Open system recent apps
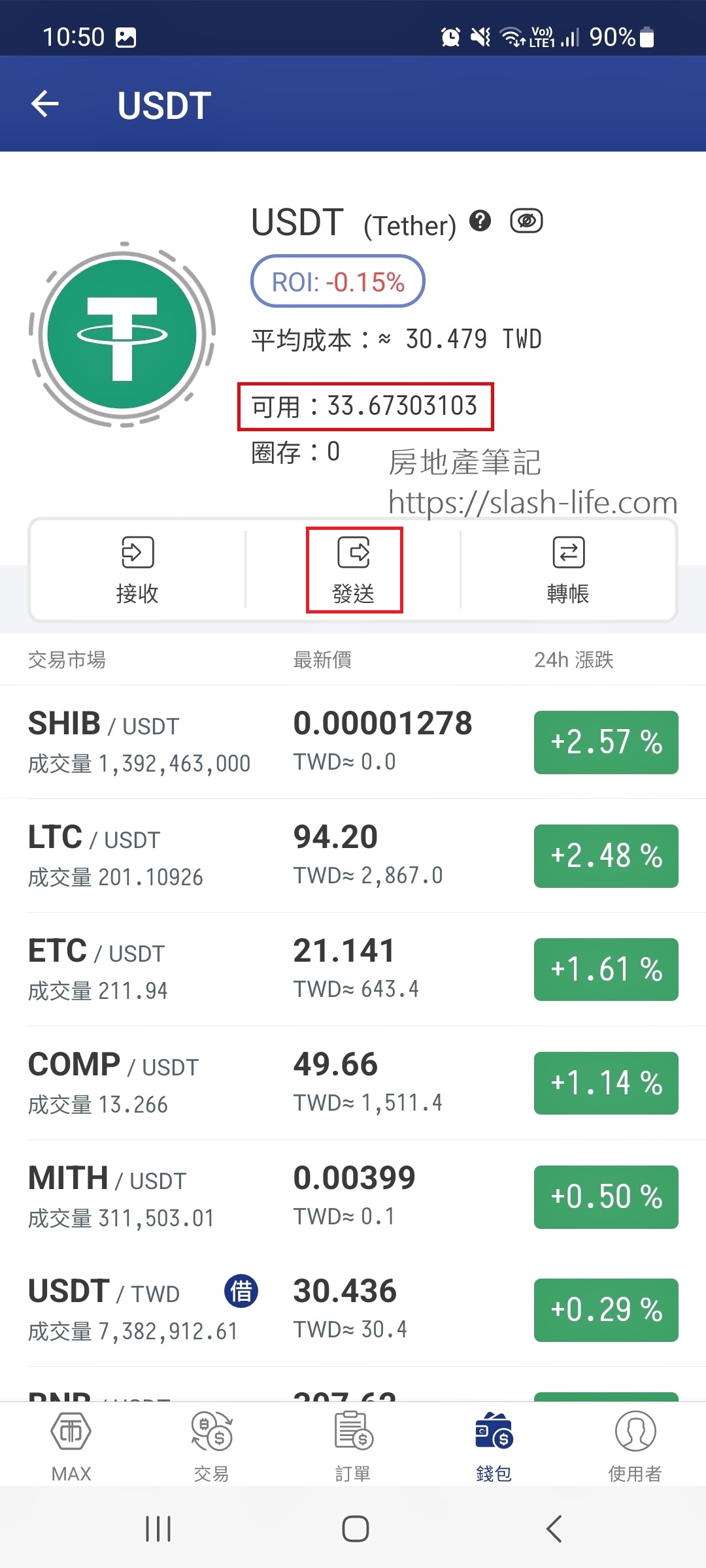706x1568 pixels. 158,1529
